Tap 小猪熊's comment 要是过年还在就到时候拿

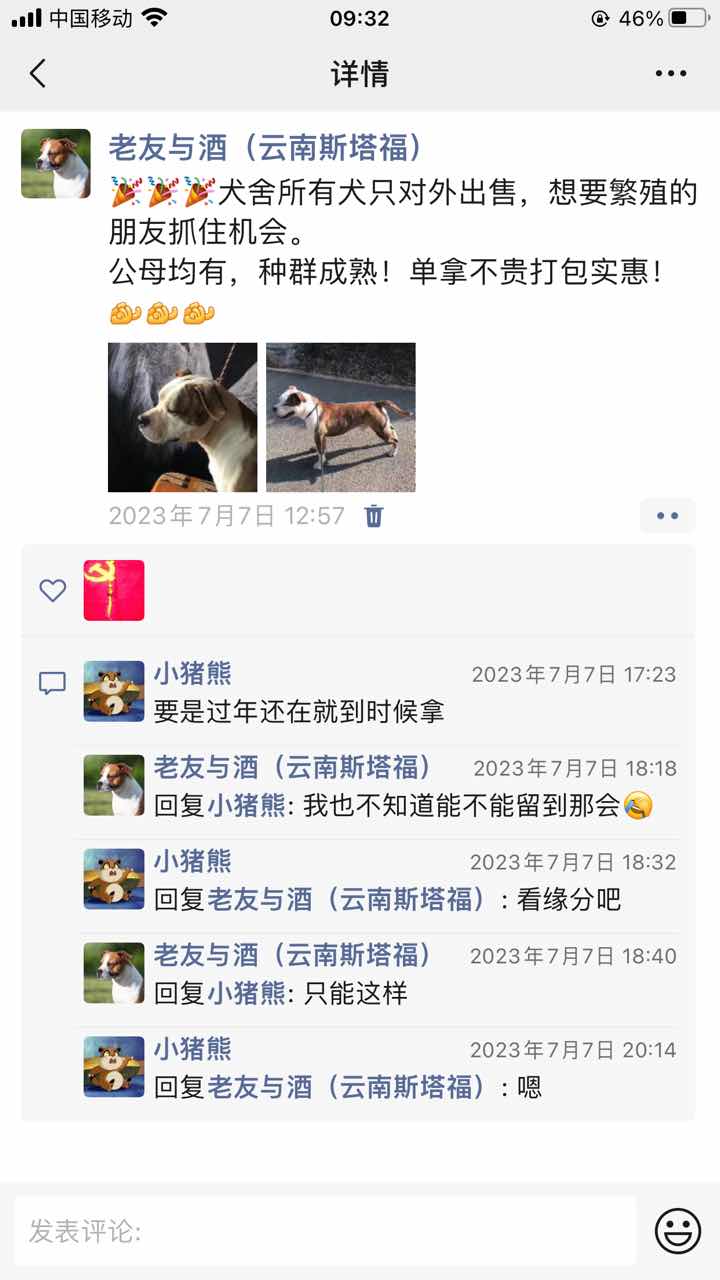[299, 711]
